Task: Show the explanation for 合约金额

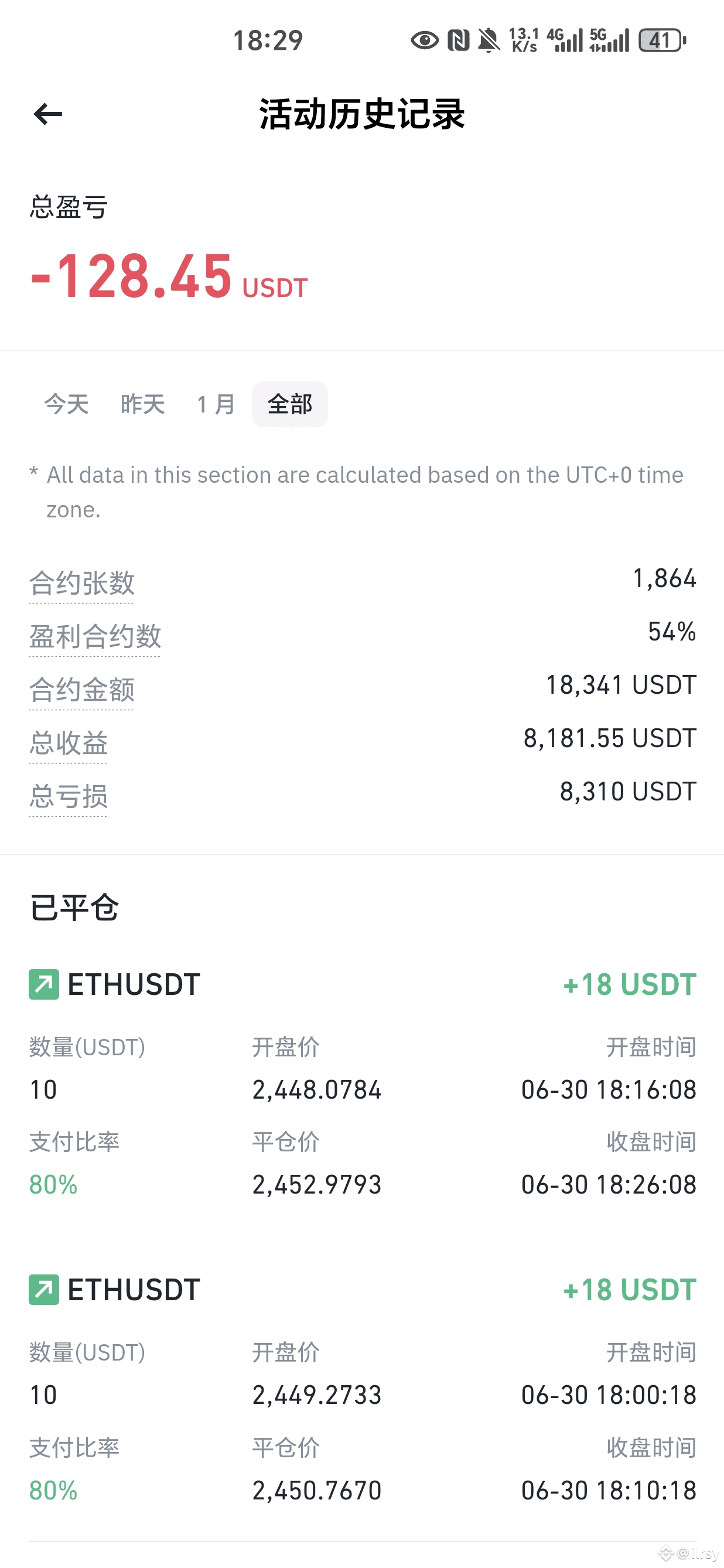Action: click(x=81, y=690)
